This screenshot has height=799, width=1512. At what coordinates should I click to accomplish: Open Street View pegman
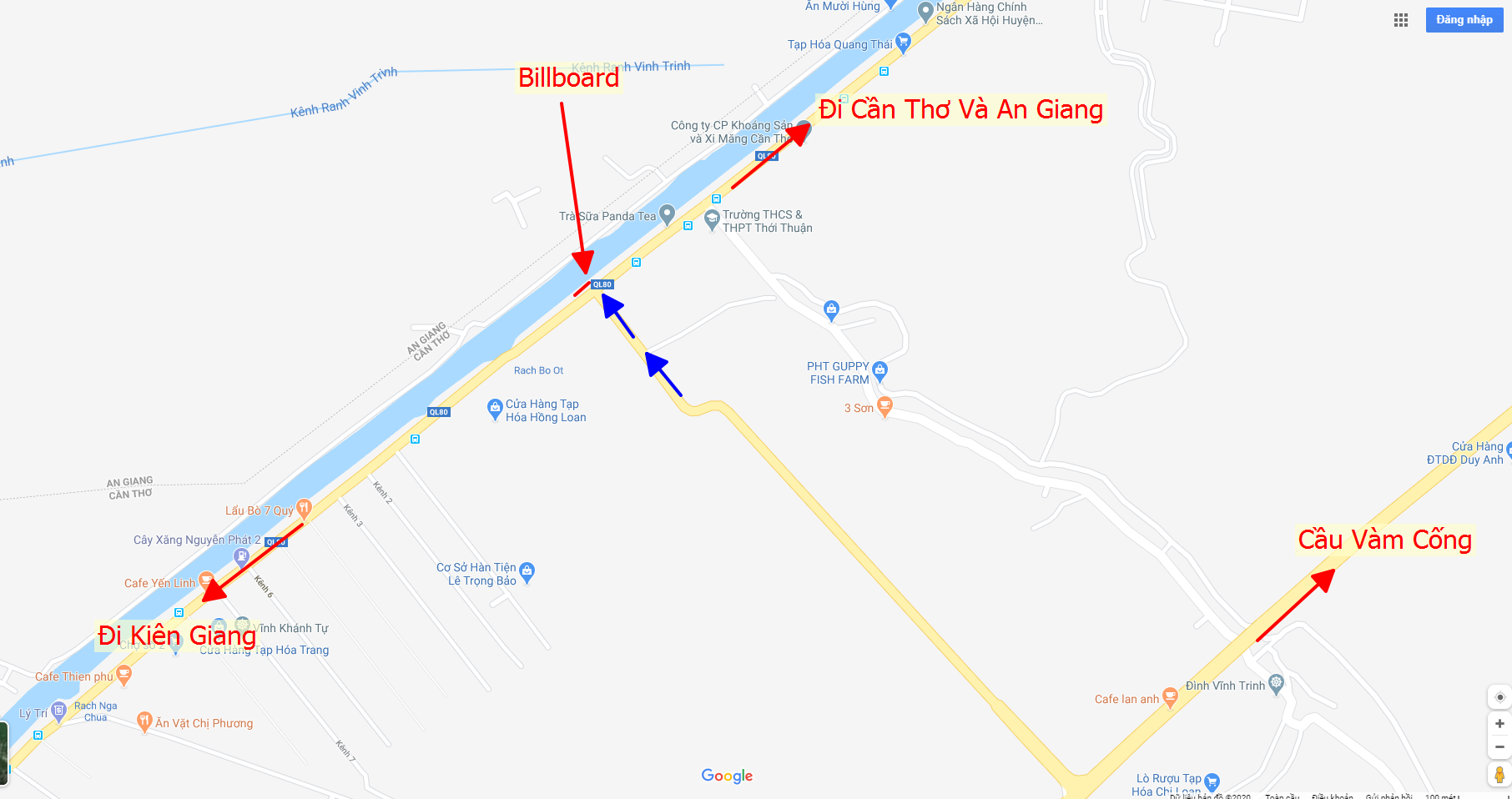tap(1499, 775)
